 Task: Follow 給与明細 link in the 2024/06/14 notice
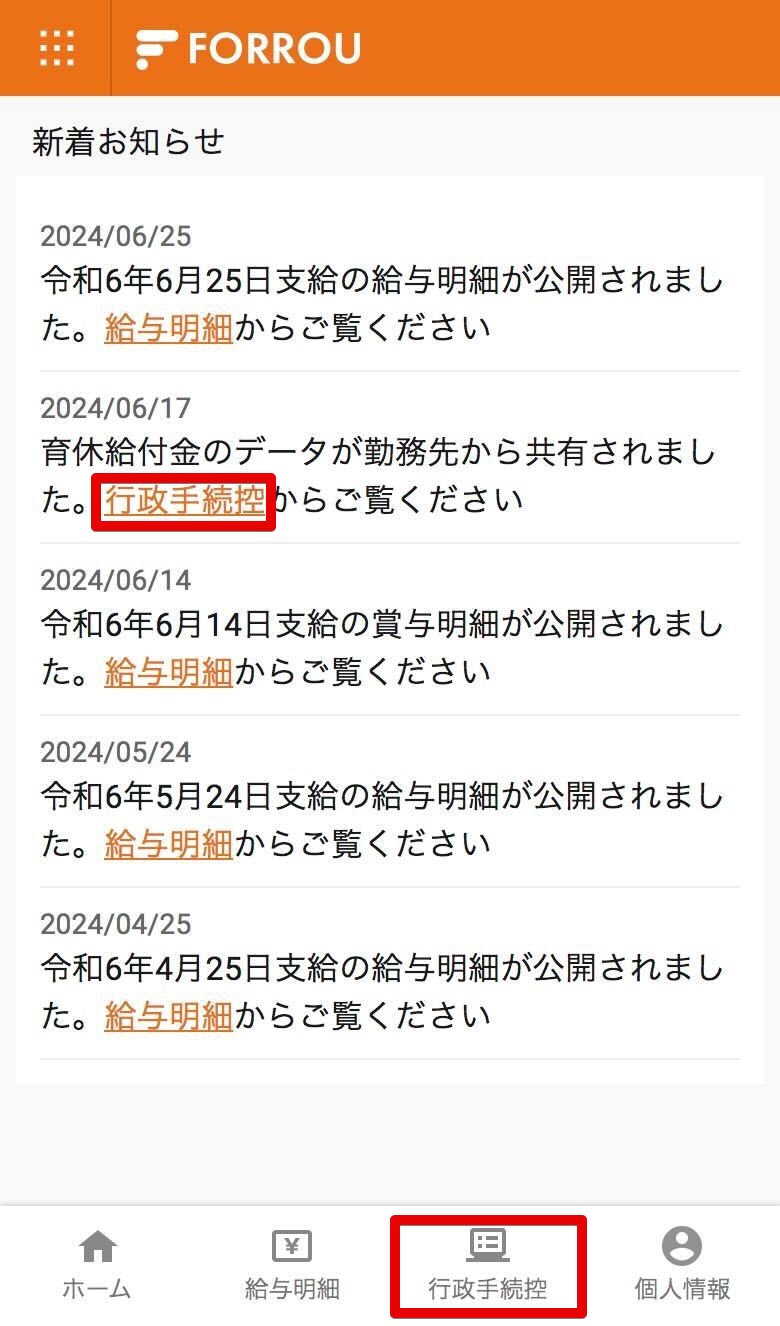pyautogui.click(x=168, y=672)
